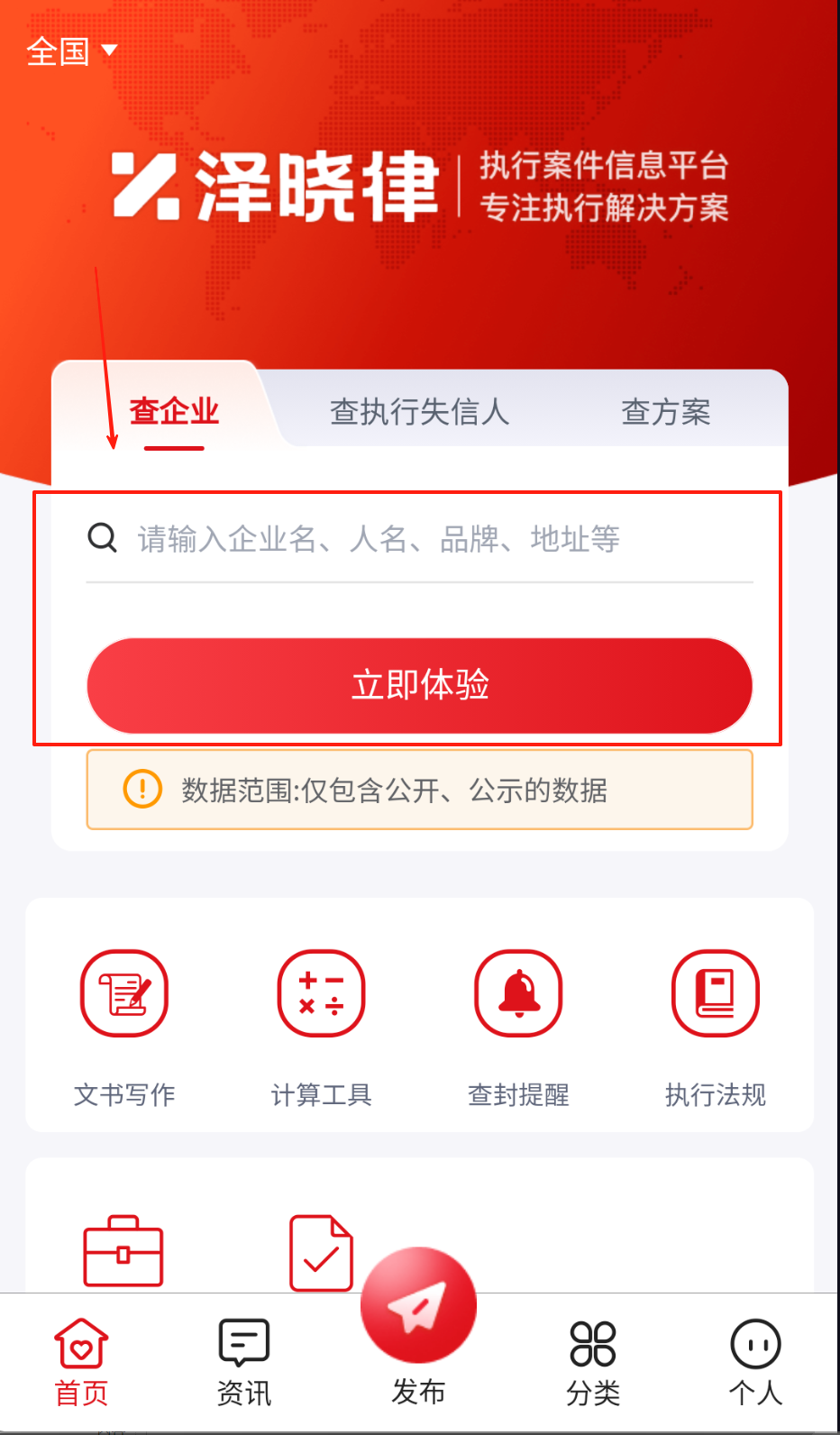840x1435 pixels.
Task: Open the 全国 region dropdown
Action: pos(72,51)
